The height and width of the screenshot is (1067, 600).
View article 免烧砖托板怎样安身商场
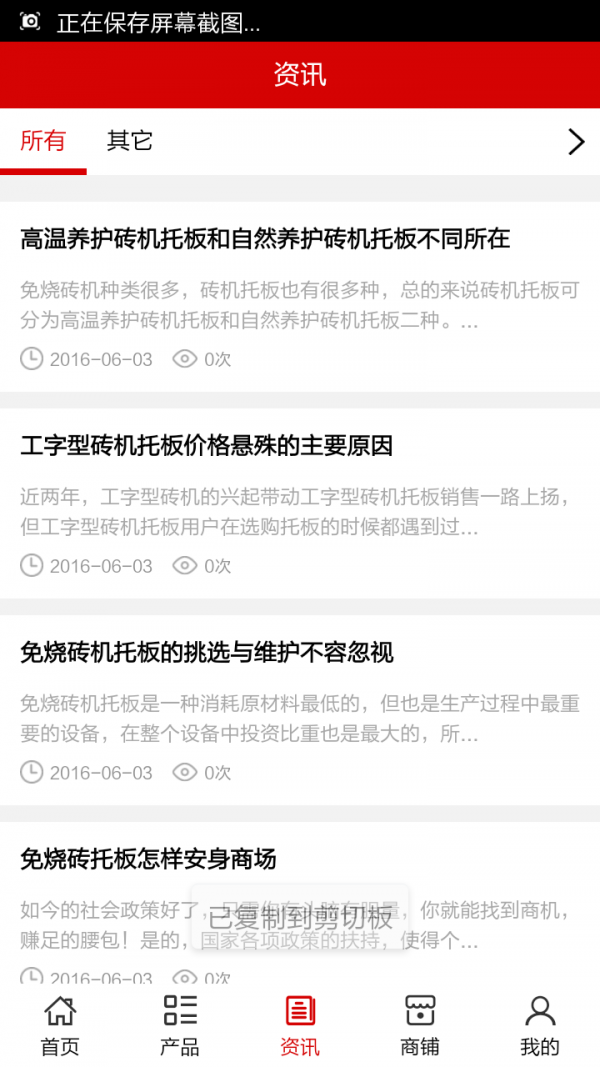tap(149, 859)
